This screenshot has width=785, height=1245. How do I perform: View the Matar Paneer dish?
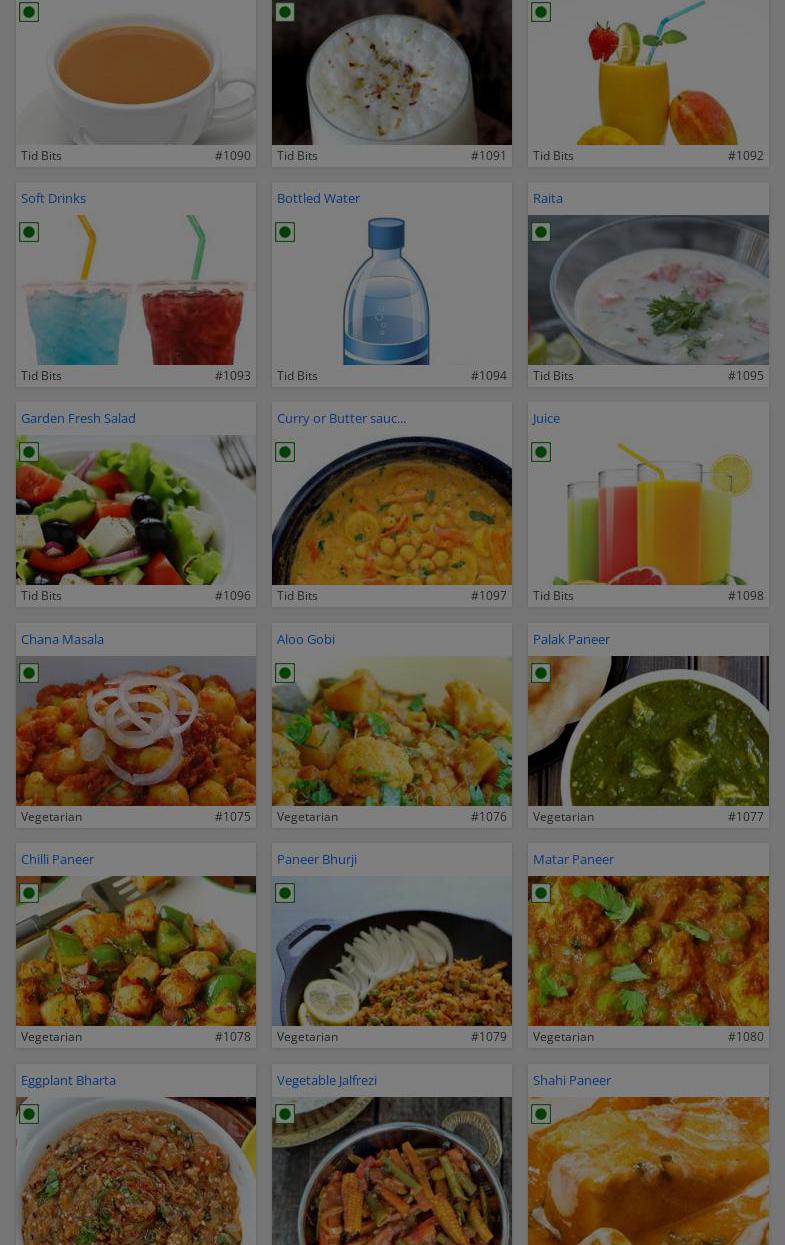tap(648, 950)
